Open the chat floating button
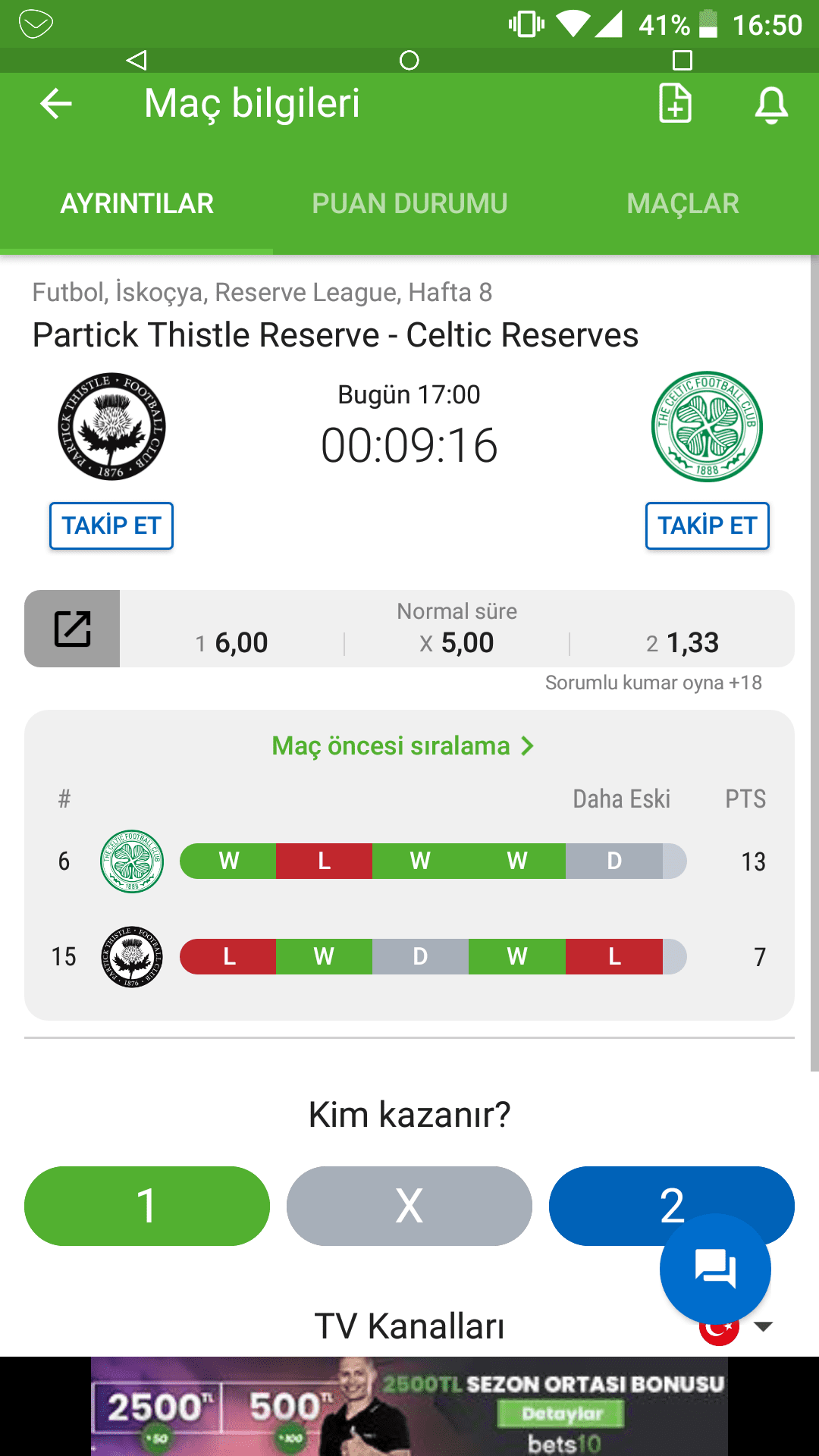819x1456 pixels. tap(715, 1269)
